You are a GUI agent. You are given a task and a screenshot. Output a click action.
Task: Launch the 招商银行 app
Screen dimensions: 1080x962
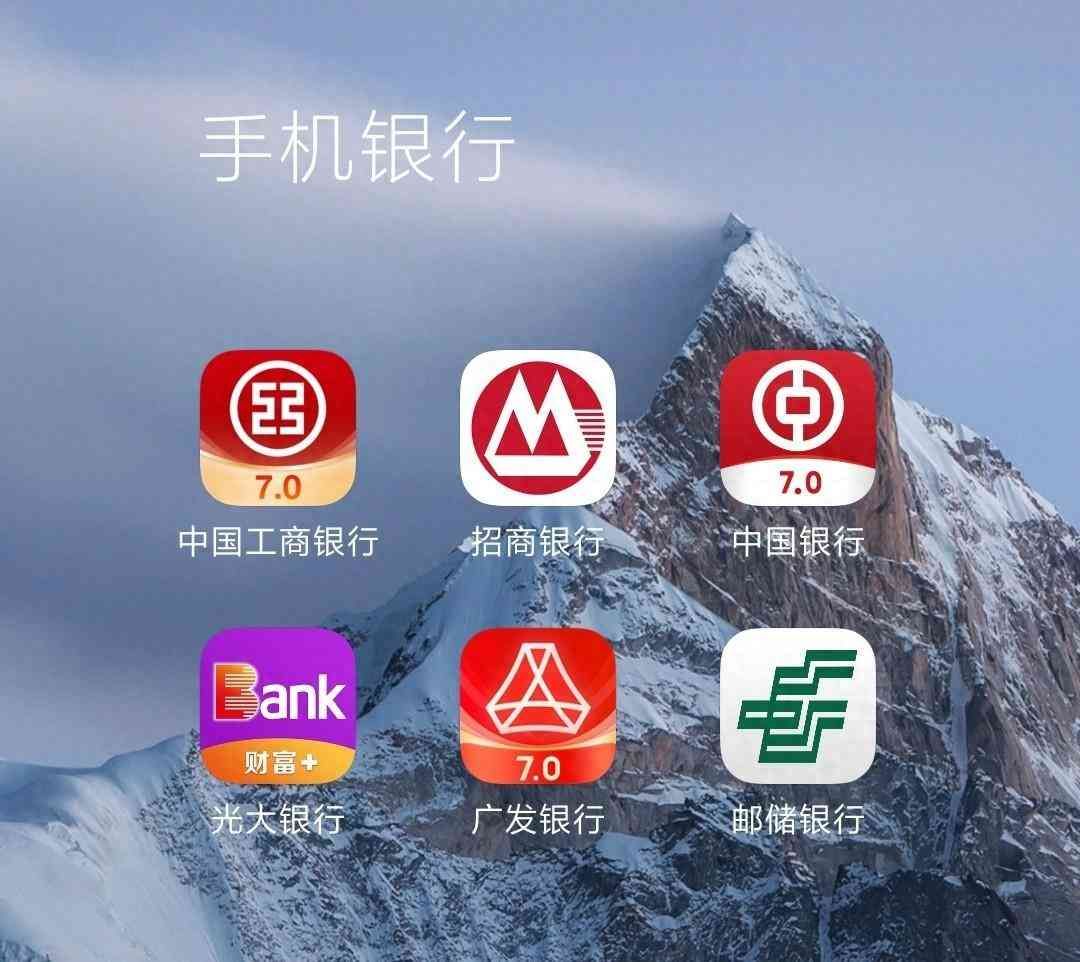pyautogui.click(x=537, y=427)
